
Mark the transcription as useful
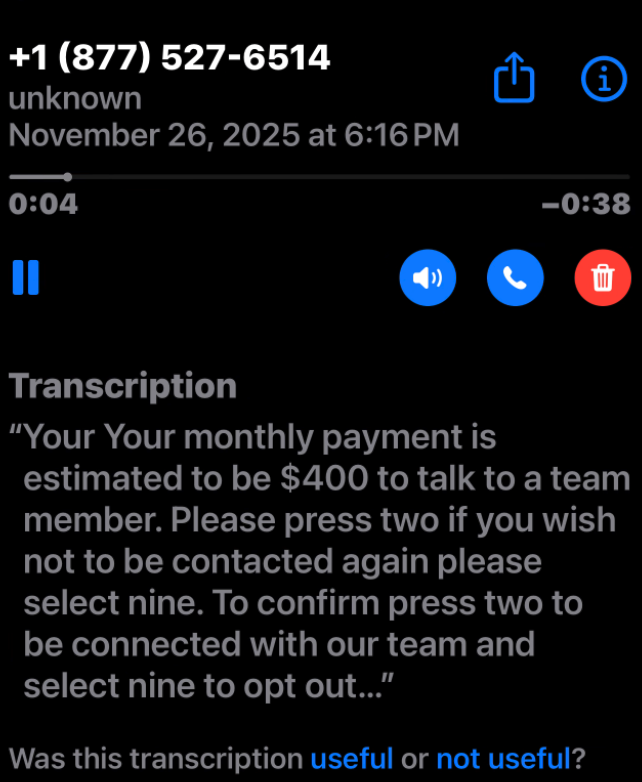pyautogui.click(x=351, y=757)
